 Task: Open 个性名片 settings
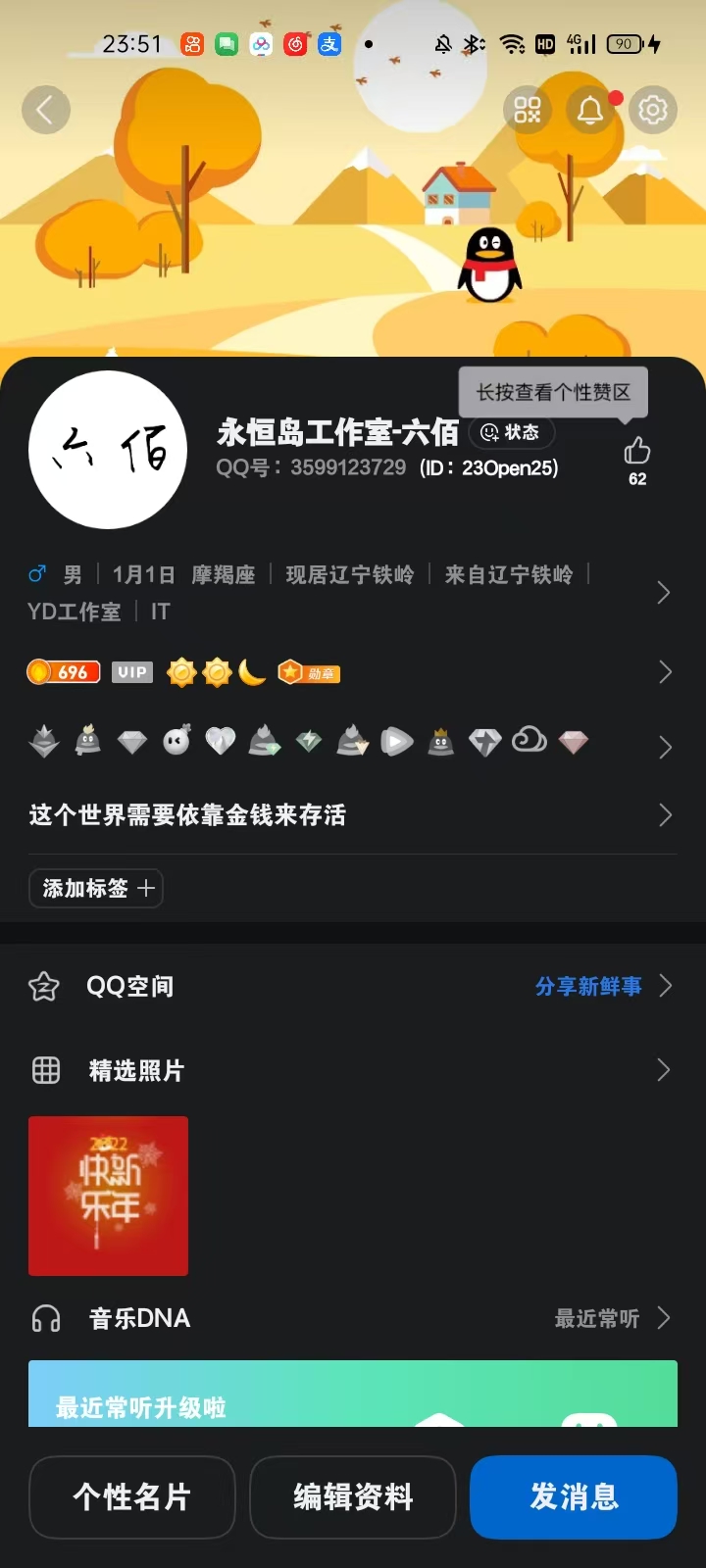(132, 1497)
